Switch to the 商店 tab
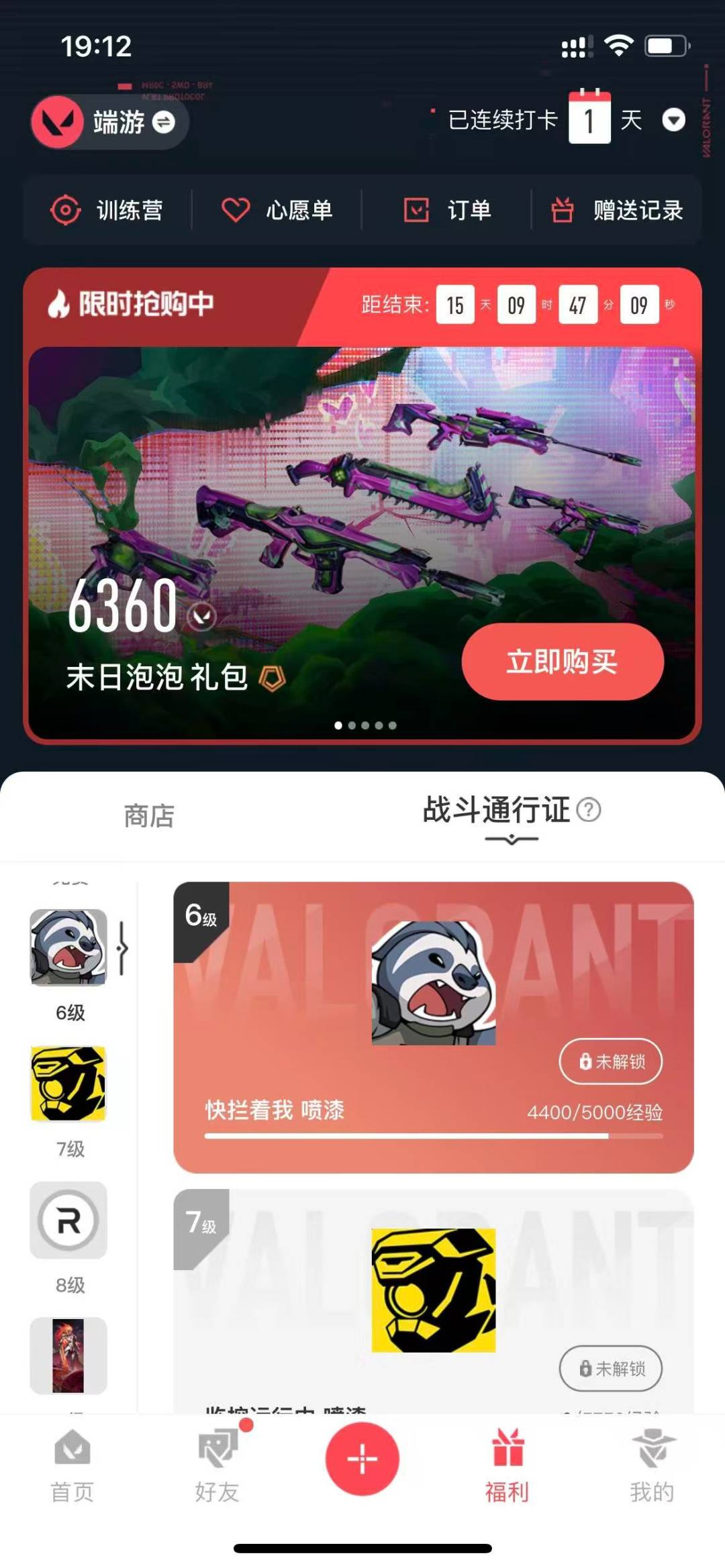 [149, 816]
